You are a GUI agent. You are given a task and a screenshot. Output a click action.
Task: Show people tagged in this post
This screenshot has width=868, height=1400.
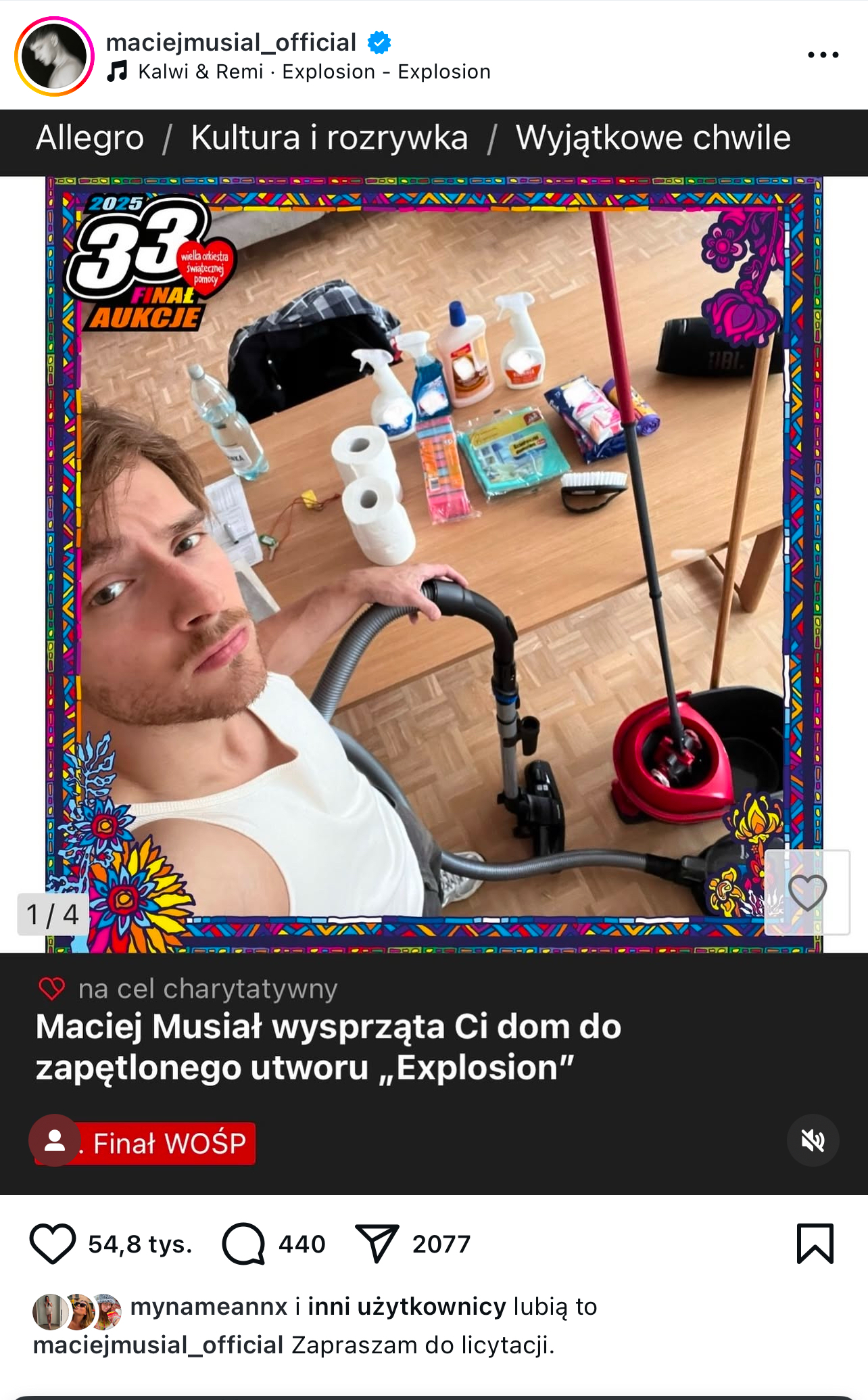tap(55, 1141)
